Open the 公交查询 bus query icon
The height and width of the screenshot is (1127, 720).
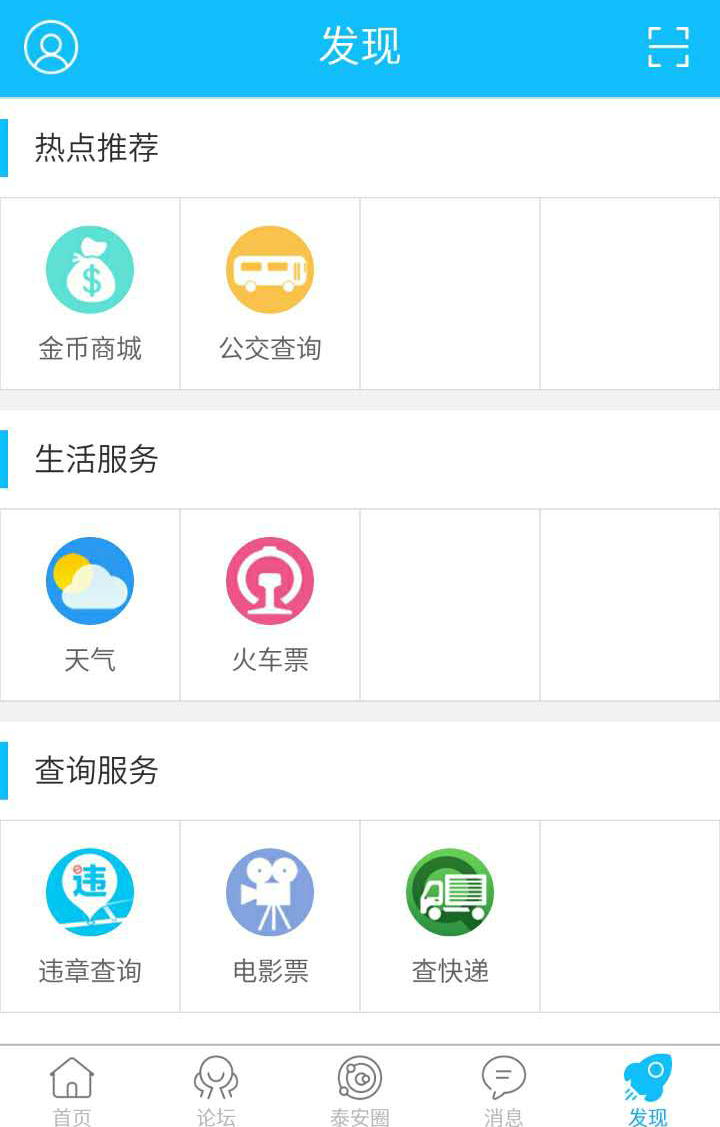(x=270, y=292)
